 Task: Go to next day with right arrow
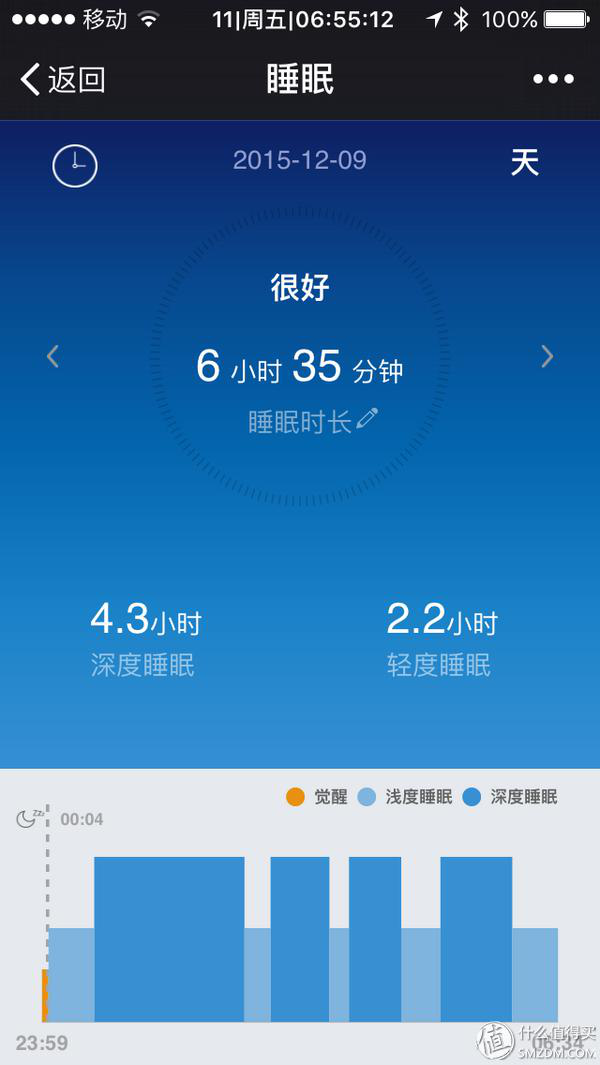coord(547,356)
